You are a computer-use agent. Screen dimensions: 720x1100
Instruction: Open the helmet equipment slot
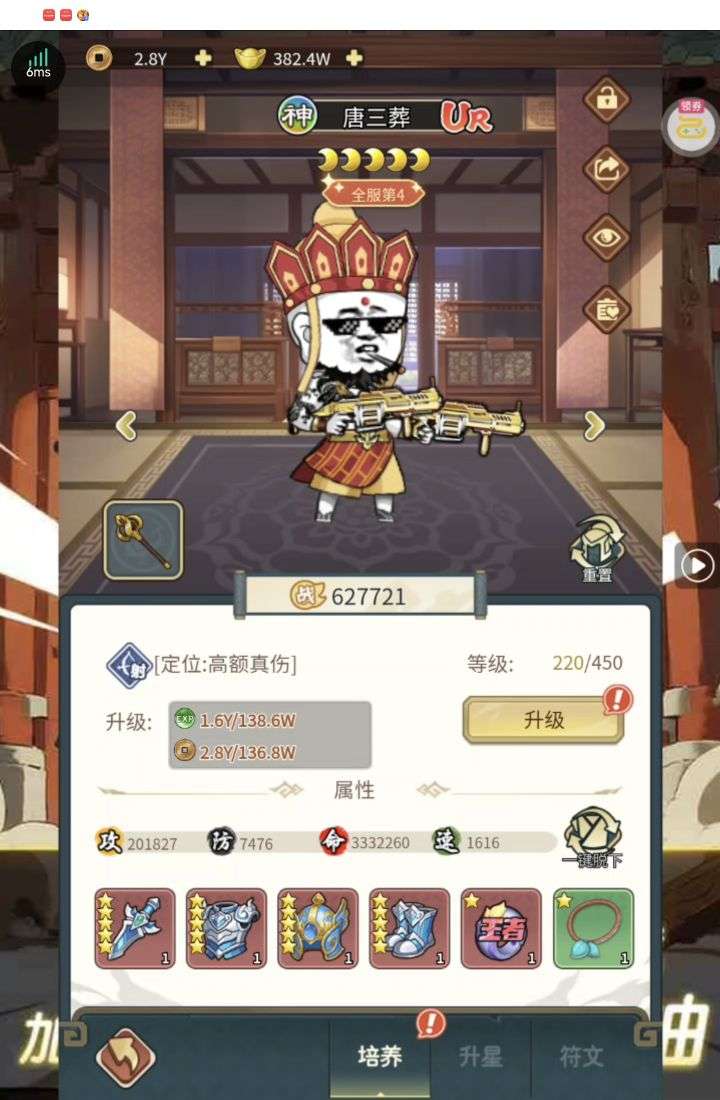[x=318, y=928]
